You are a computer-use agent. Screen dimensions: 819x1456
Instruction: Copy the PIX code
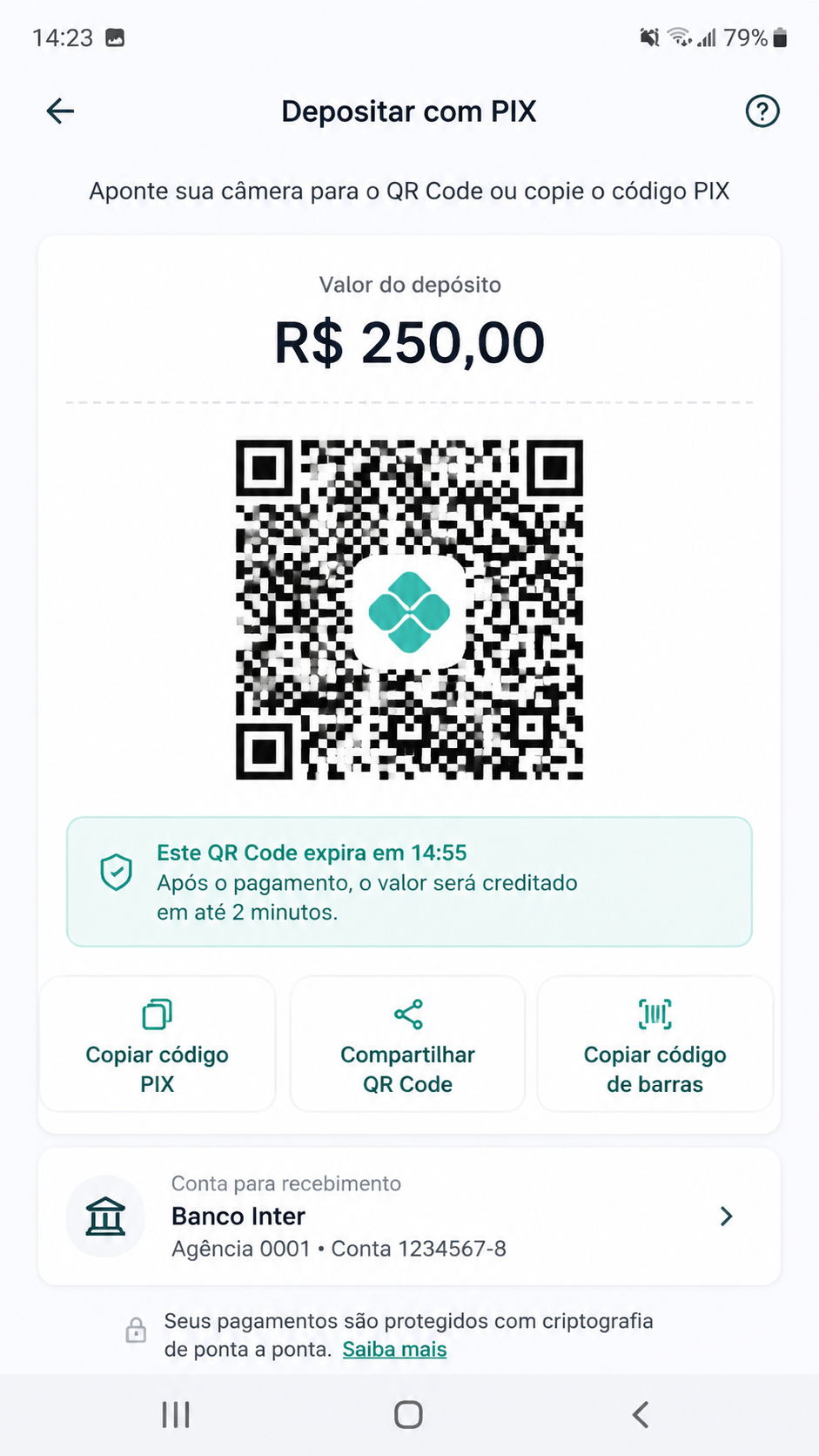click(158, 1044)
